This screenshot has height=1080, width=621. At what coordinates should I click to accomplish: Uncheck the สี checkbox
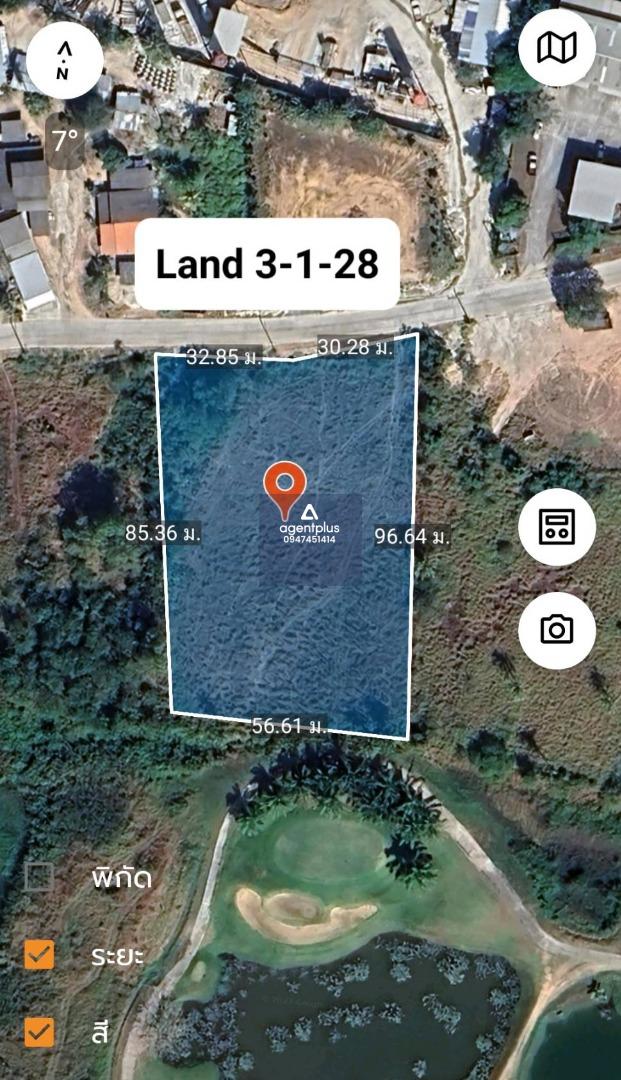coord(39,1031)
